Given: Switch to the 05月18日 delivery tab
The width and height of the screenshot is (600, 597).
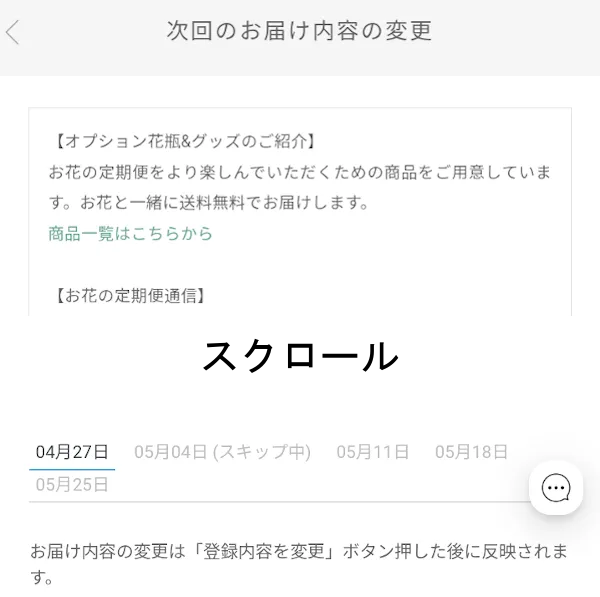Looking at the screenshot, I should [x=471, y=452].
